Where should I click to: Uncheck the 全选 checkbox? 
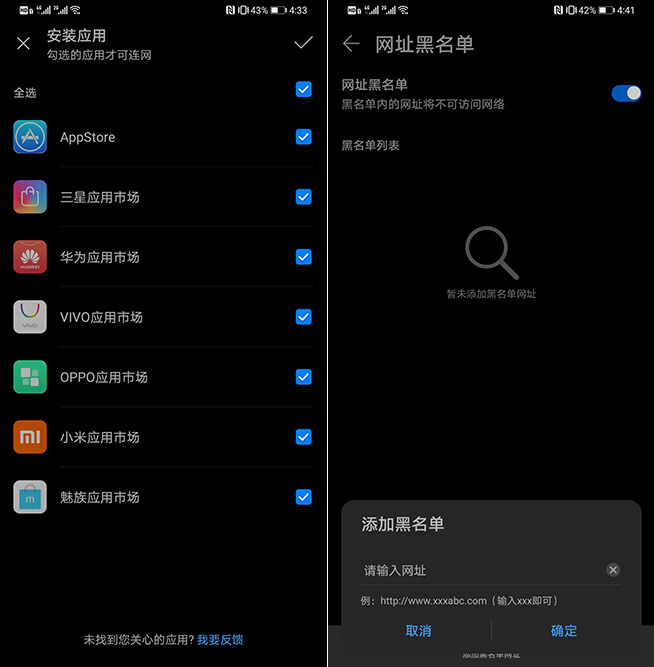click(304, 90)
